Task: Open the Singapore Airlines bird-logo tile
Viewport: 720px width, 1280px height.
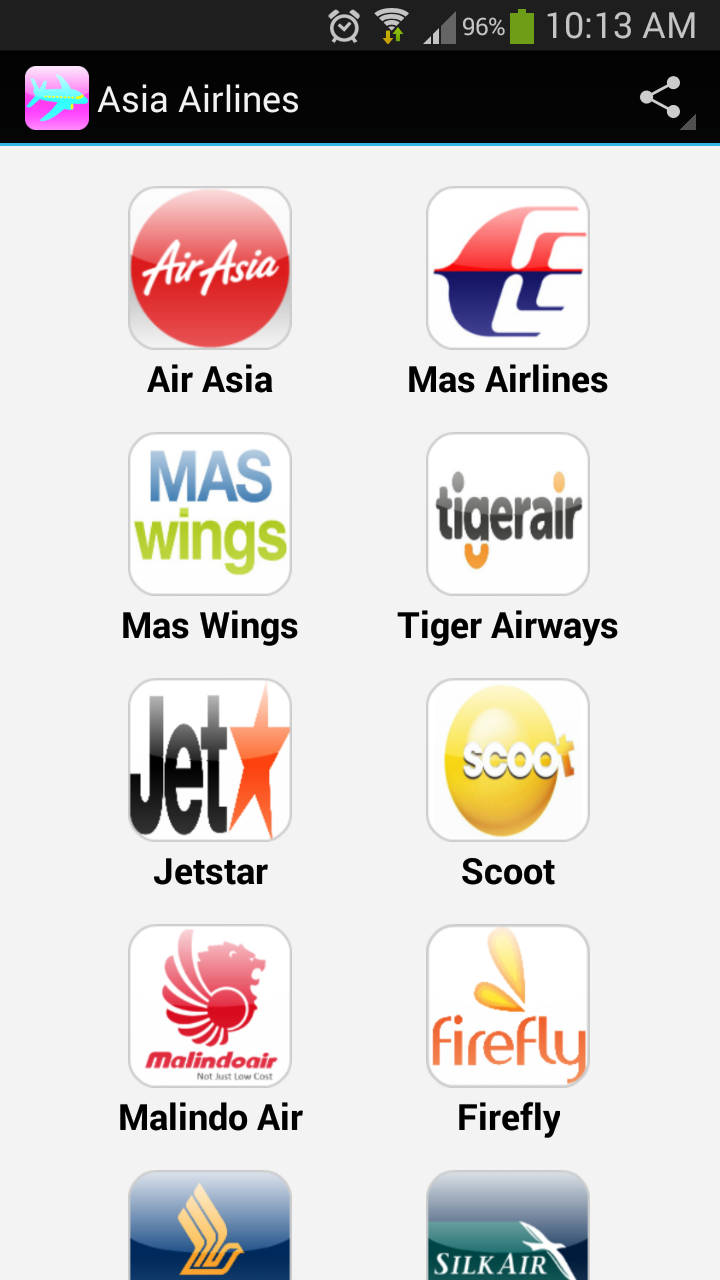Action: [x=210, y=1225]
